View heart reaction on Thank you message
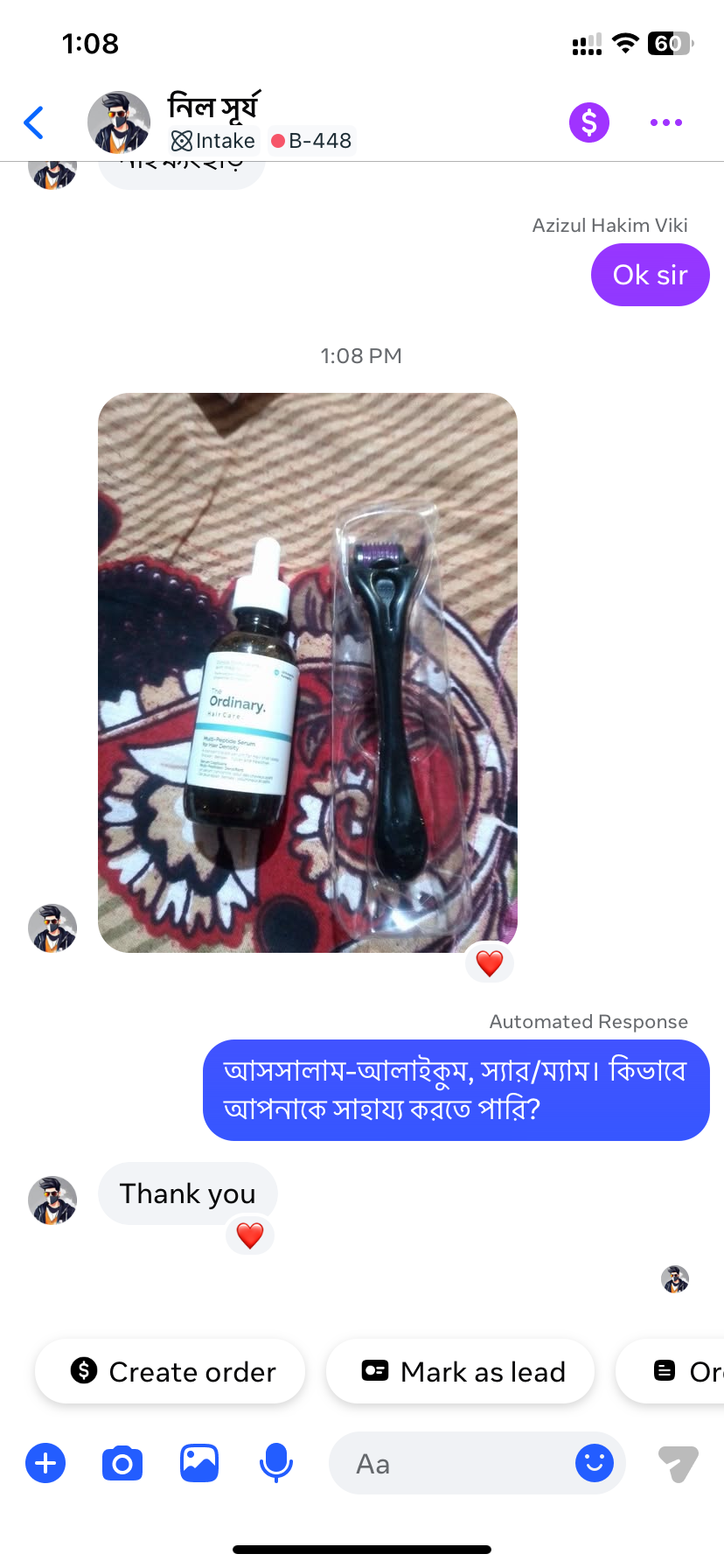Screen dimensions: 724x1568 click(250, 1235)
